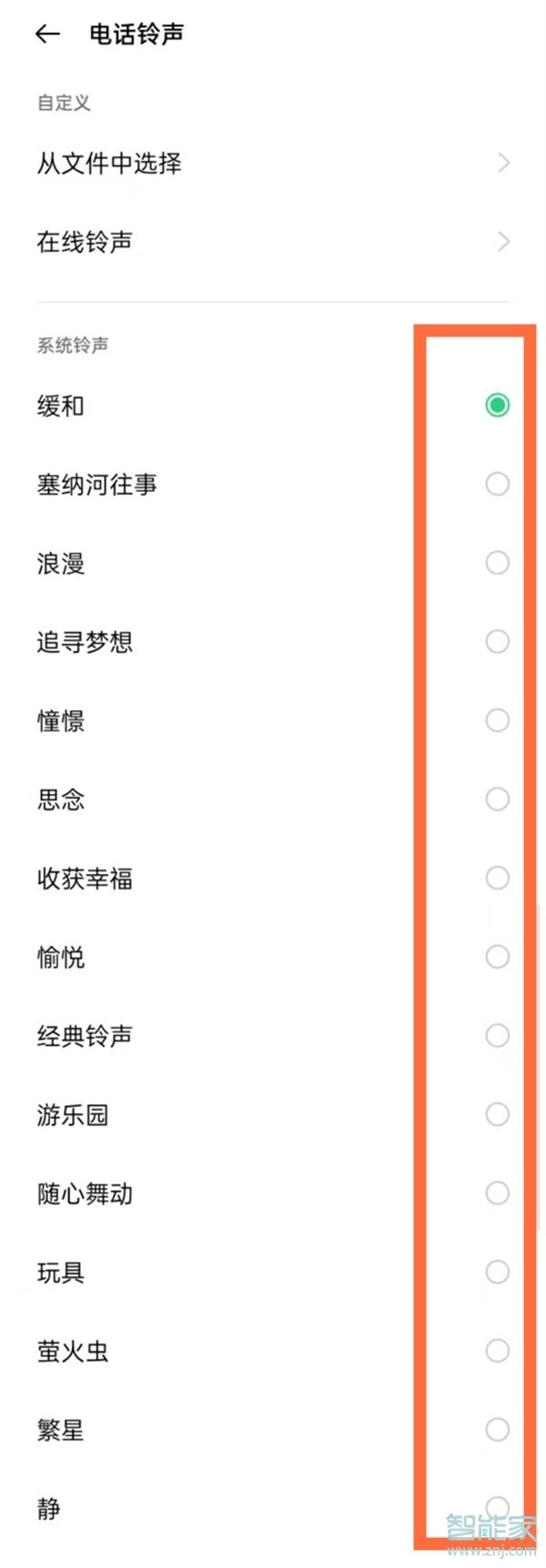Go back from 电话铃声 screen
546x1568 pixels.
pyautogui.click(x=47, y=35)
